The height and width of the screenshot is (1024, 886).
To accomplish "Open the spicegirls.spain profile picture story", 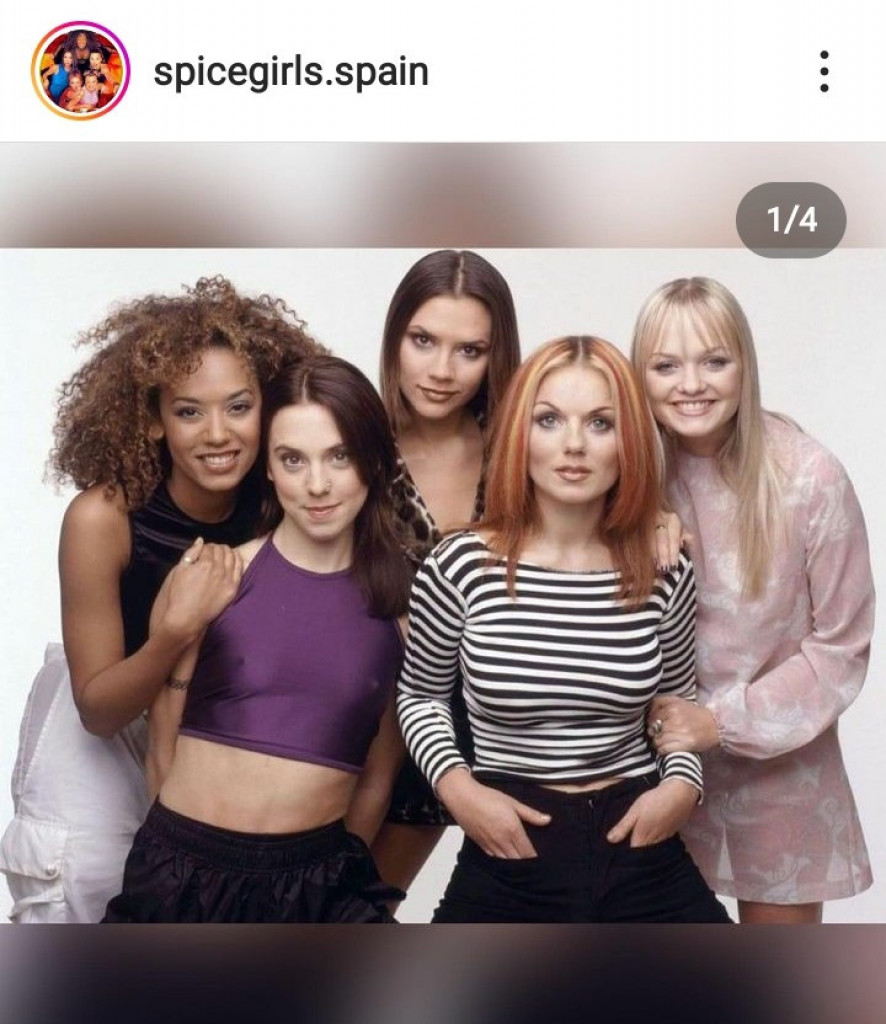I will tap(80, 70).
